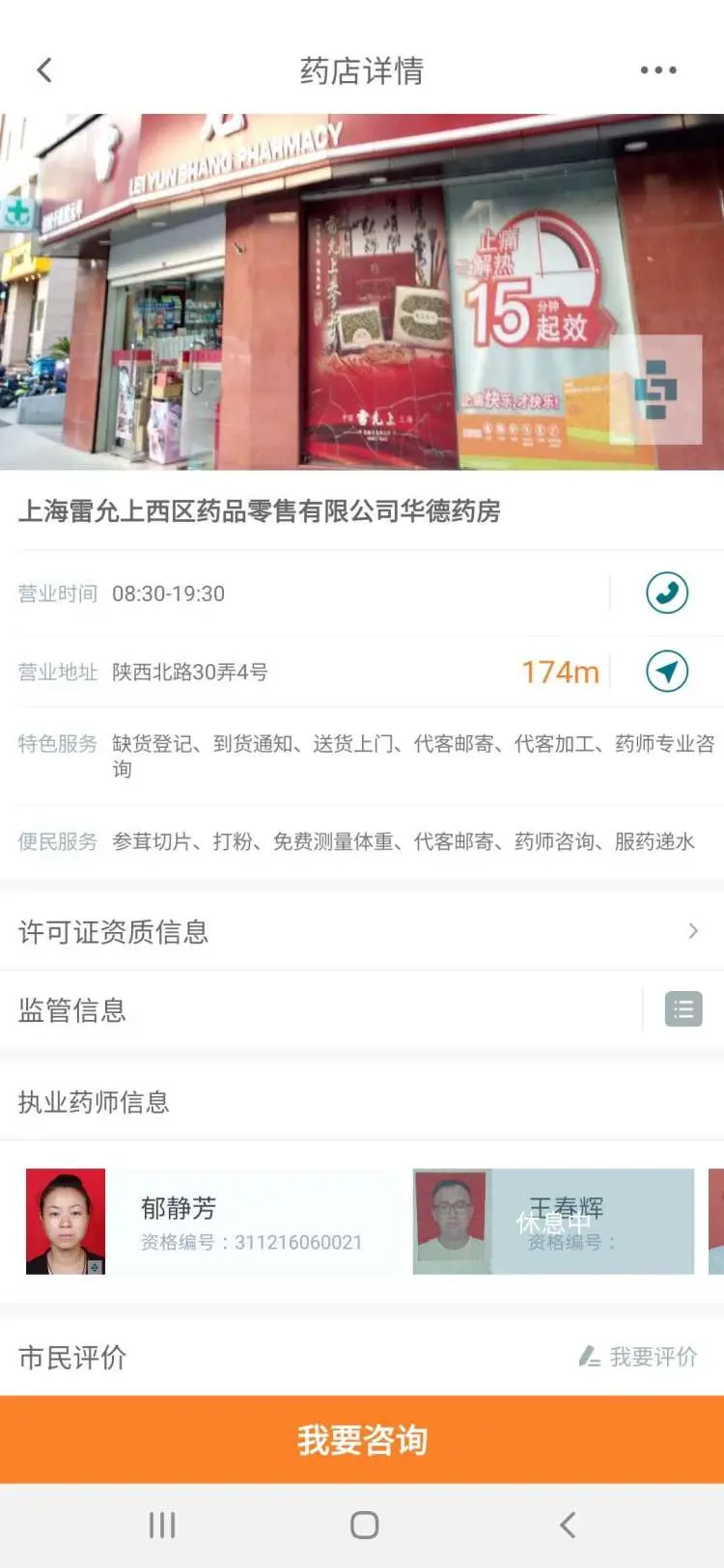Tap the orange 我要咨询 consult button

[x=362, y=1440]
